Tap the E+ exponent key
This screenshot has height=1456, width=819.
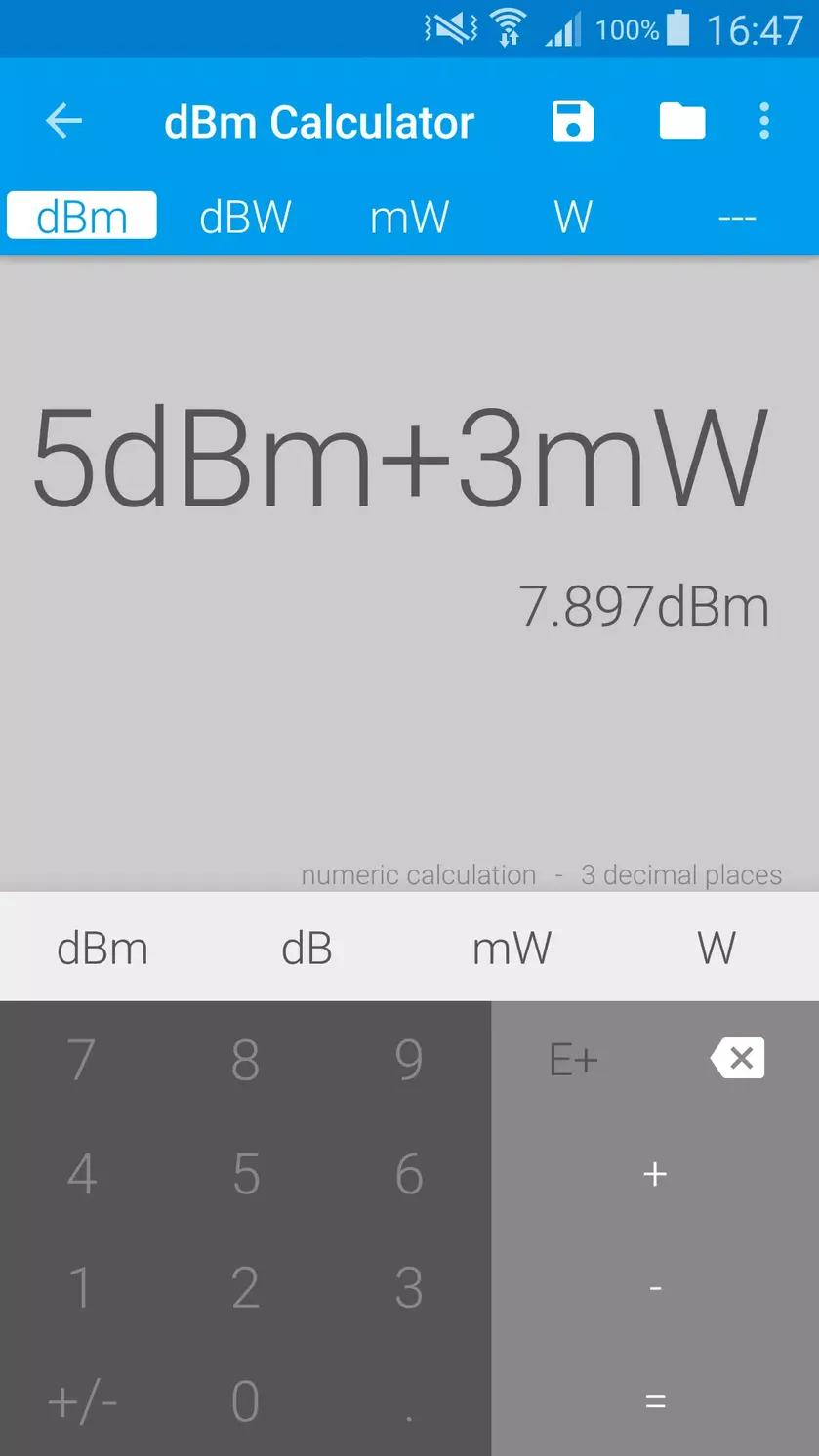[x=573, y=1059]
